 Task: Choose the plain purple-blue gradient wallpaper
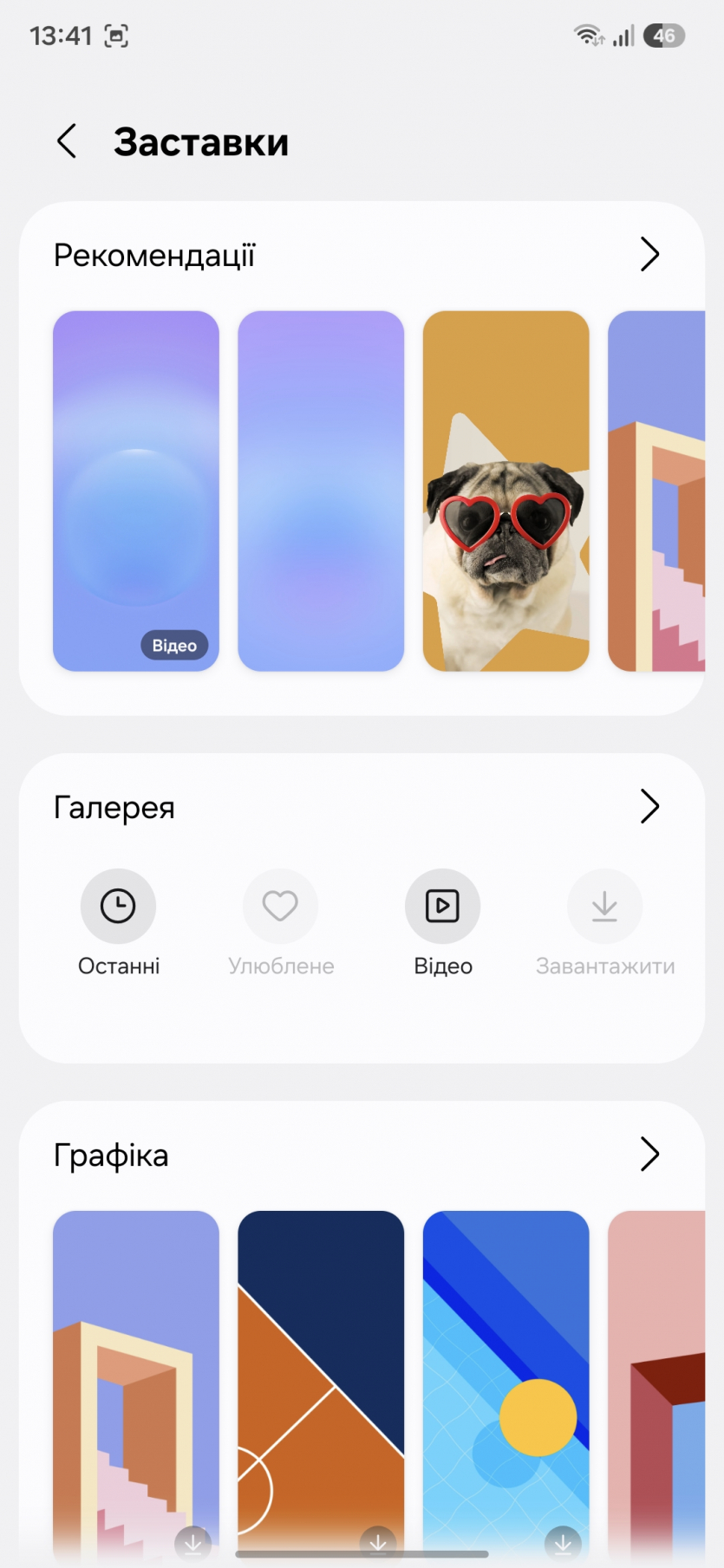321,491
